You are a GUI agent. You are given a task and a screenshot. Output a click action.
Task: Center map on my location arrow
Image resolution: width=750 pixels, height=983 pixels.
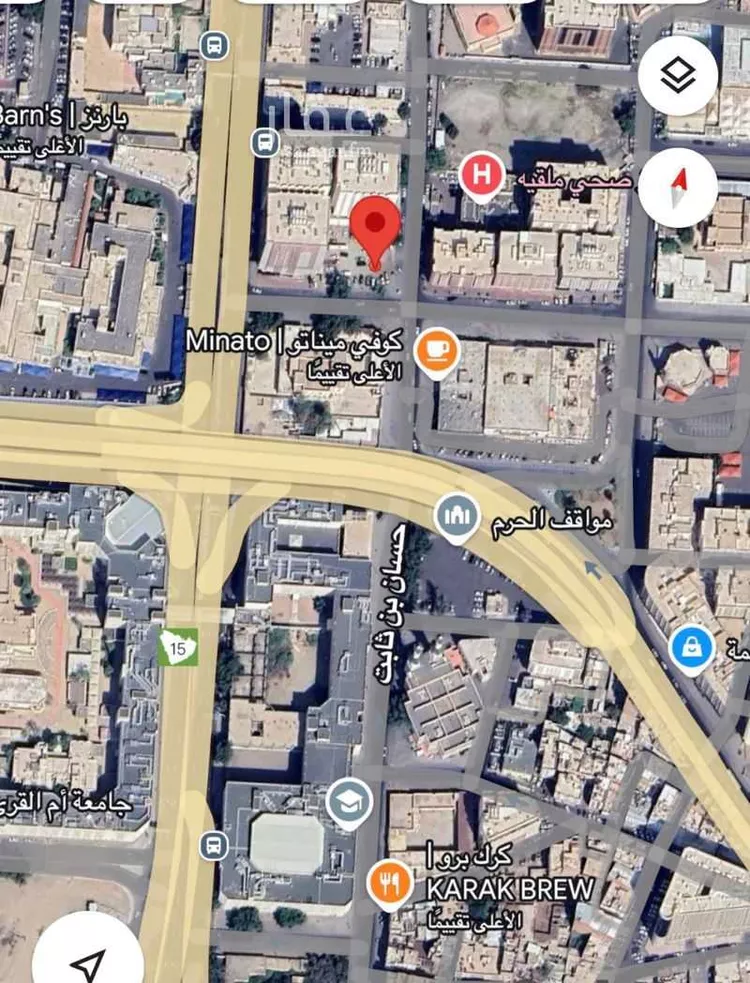88,957
